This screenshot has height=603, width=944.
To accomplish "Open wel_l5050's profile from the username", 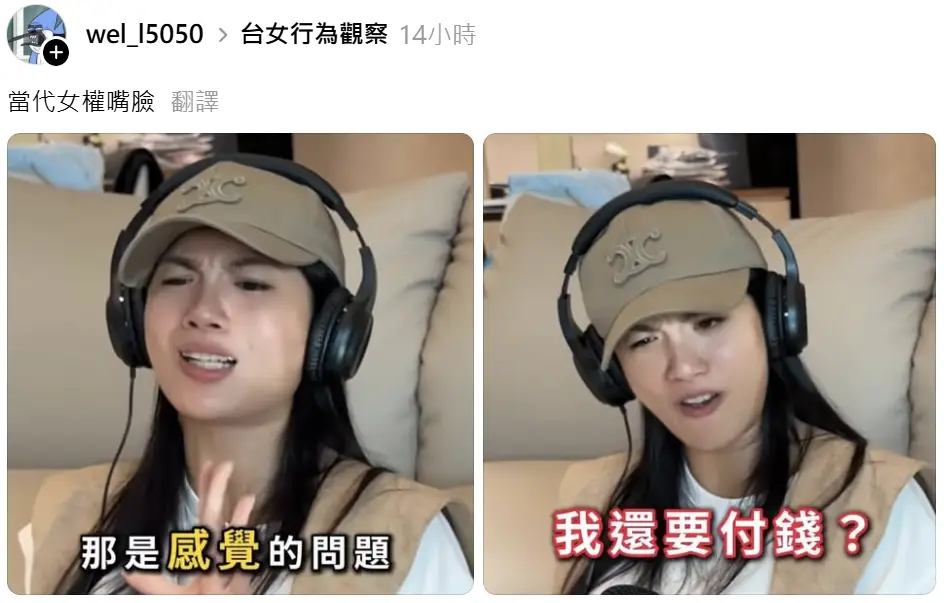I will click(x=144, y=35).
